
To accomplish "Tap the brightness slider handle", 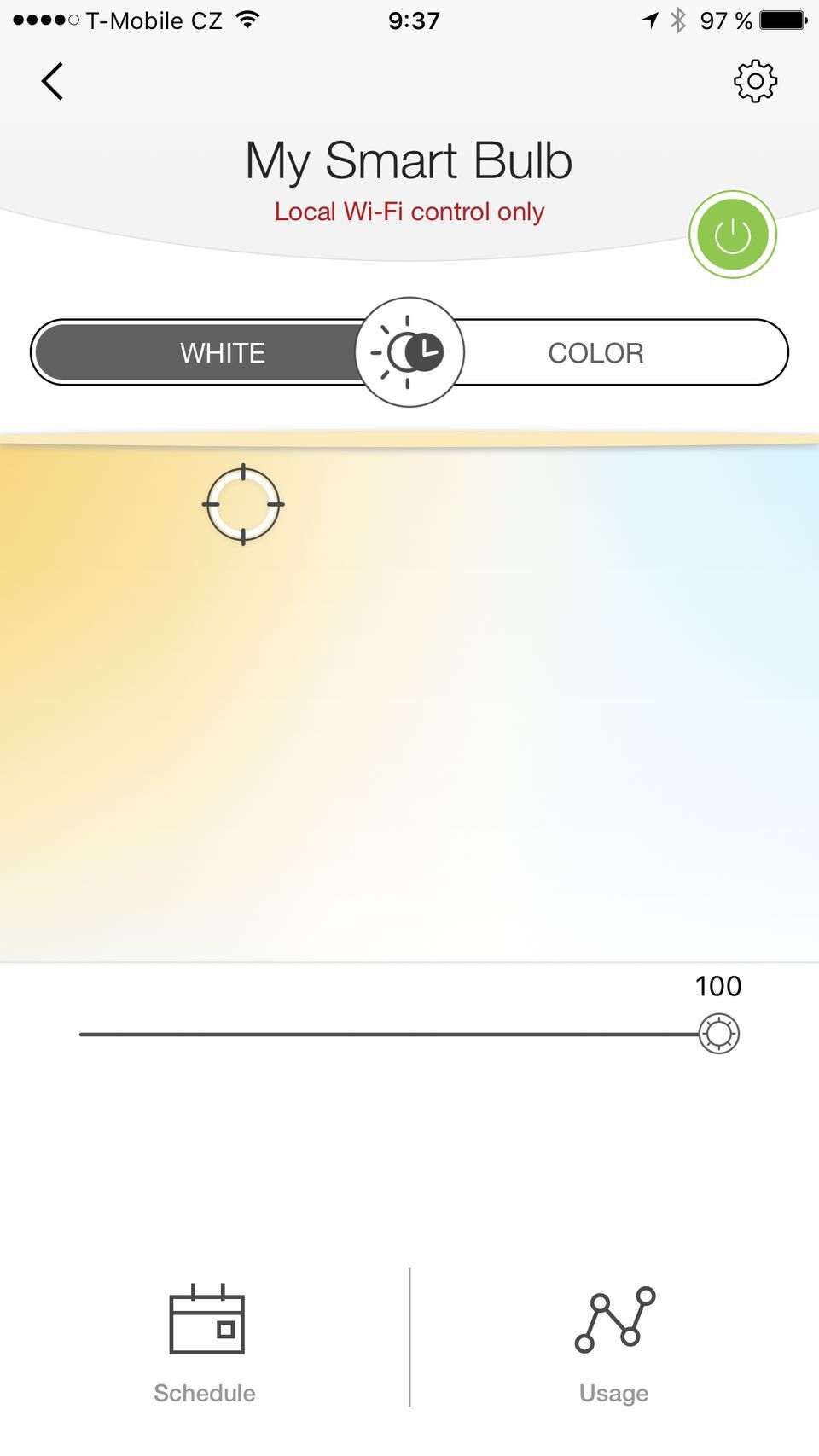I will click(718, 1034).
